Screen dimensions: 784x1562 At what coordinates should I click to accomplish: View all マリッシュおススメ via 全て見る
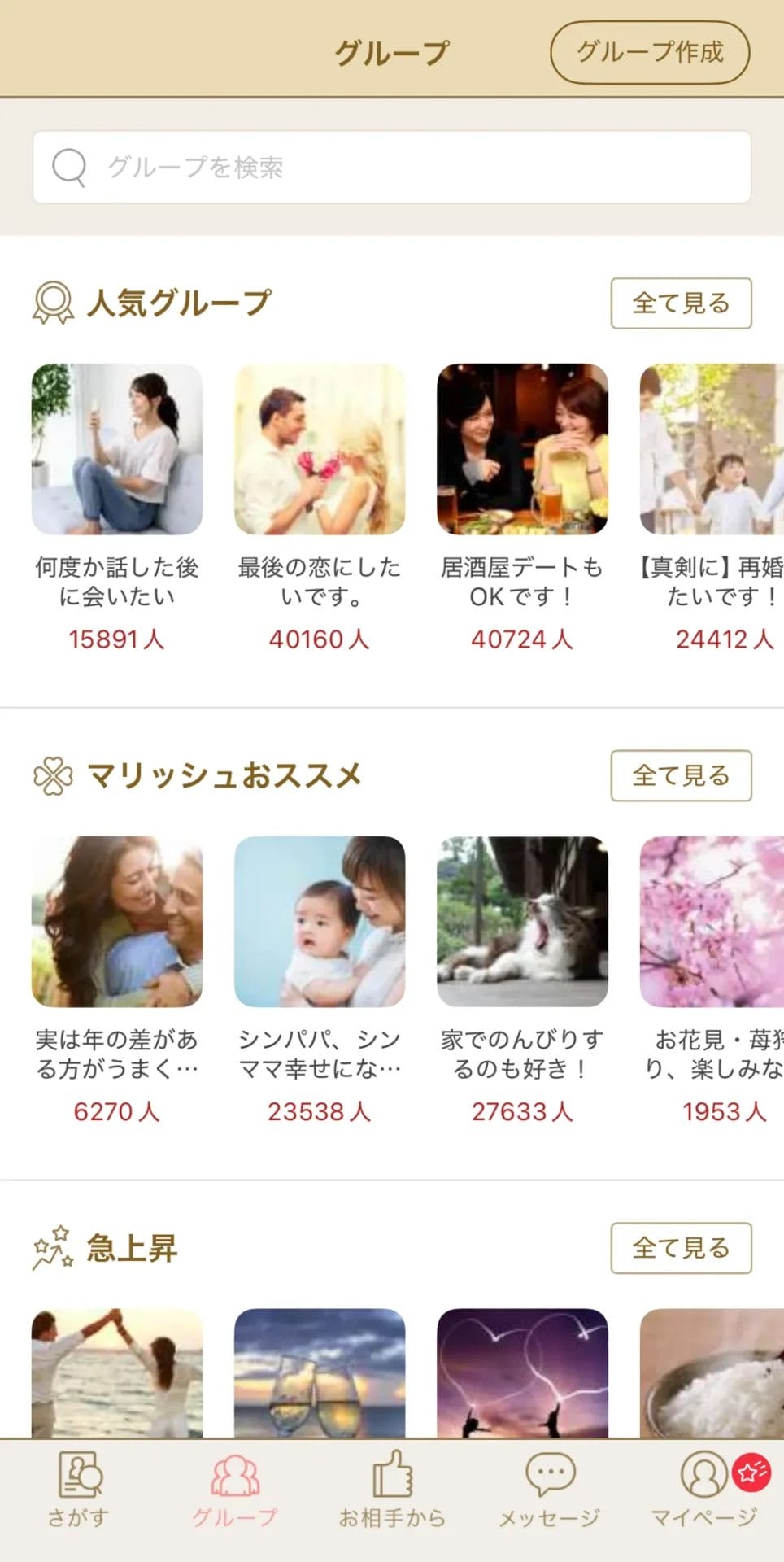pos(680,775)
